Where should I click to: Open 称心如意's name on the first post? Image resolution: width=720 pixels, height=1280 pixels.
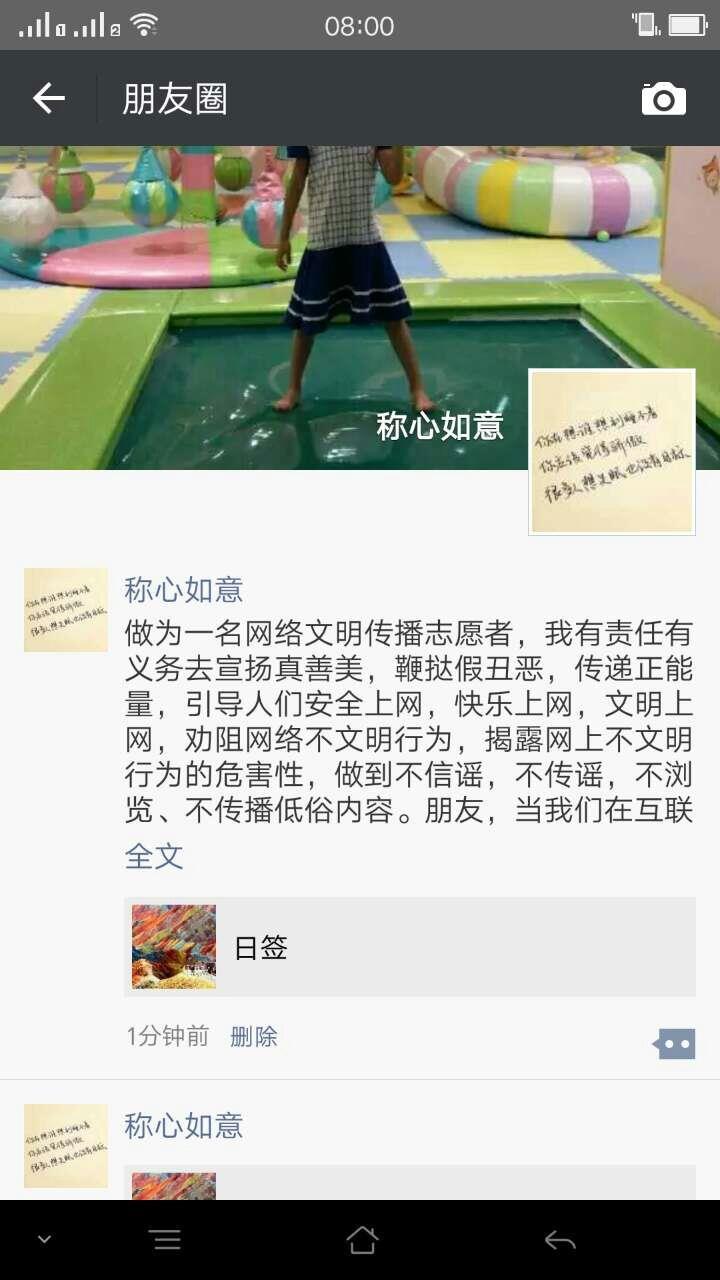184,589
